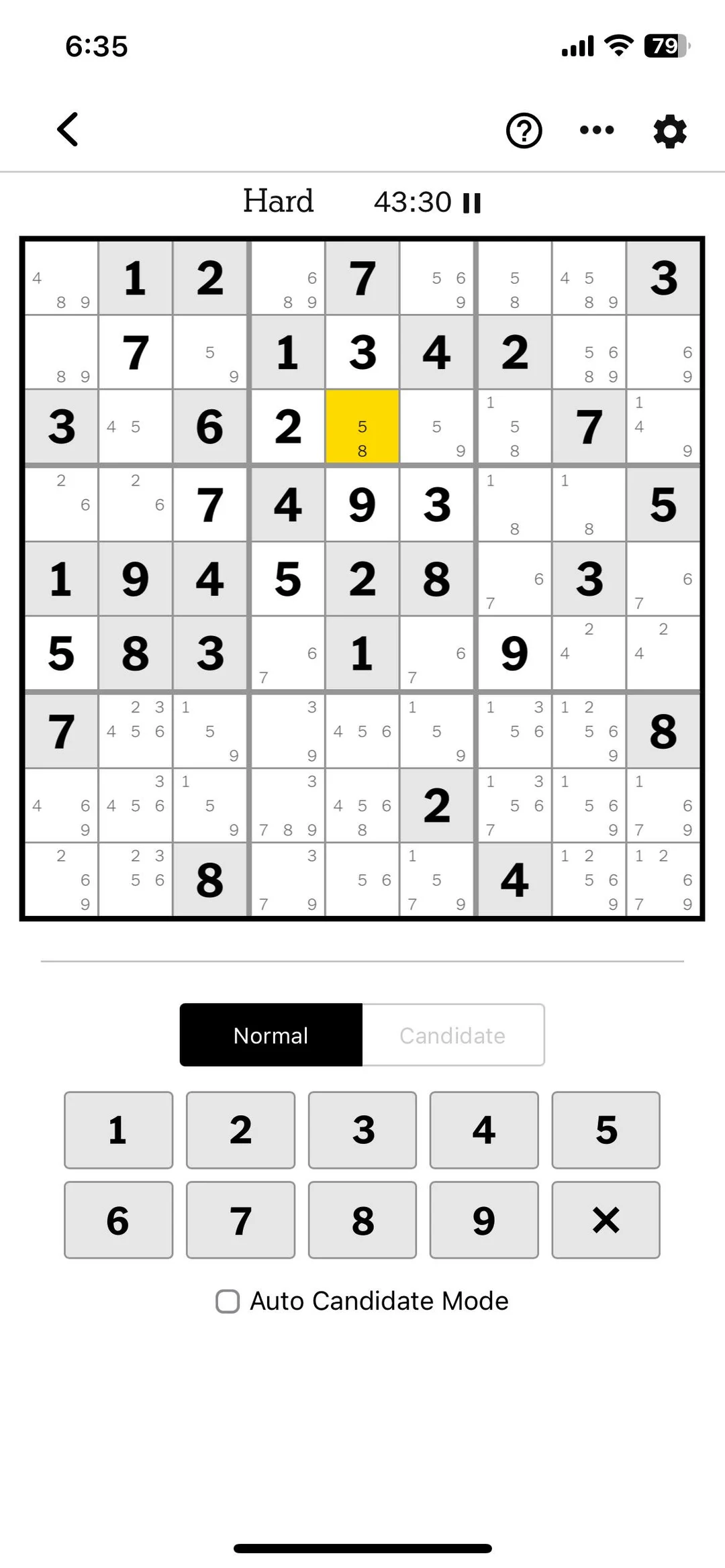Enter number 9 from the keypad
This screenshot has height=1568, width=725.
tap(484, 1220)
